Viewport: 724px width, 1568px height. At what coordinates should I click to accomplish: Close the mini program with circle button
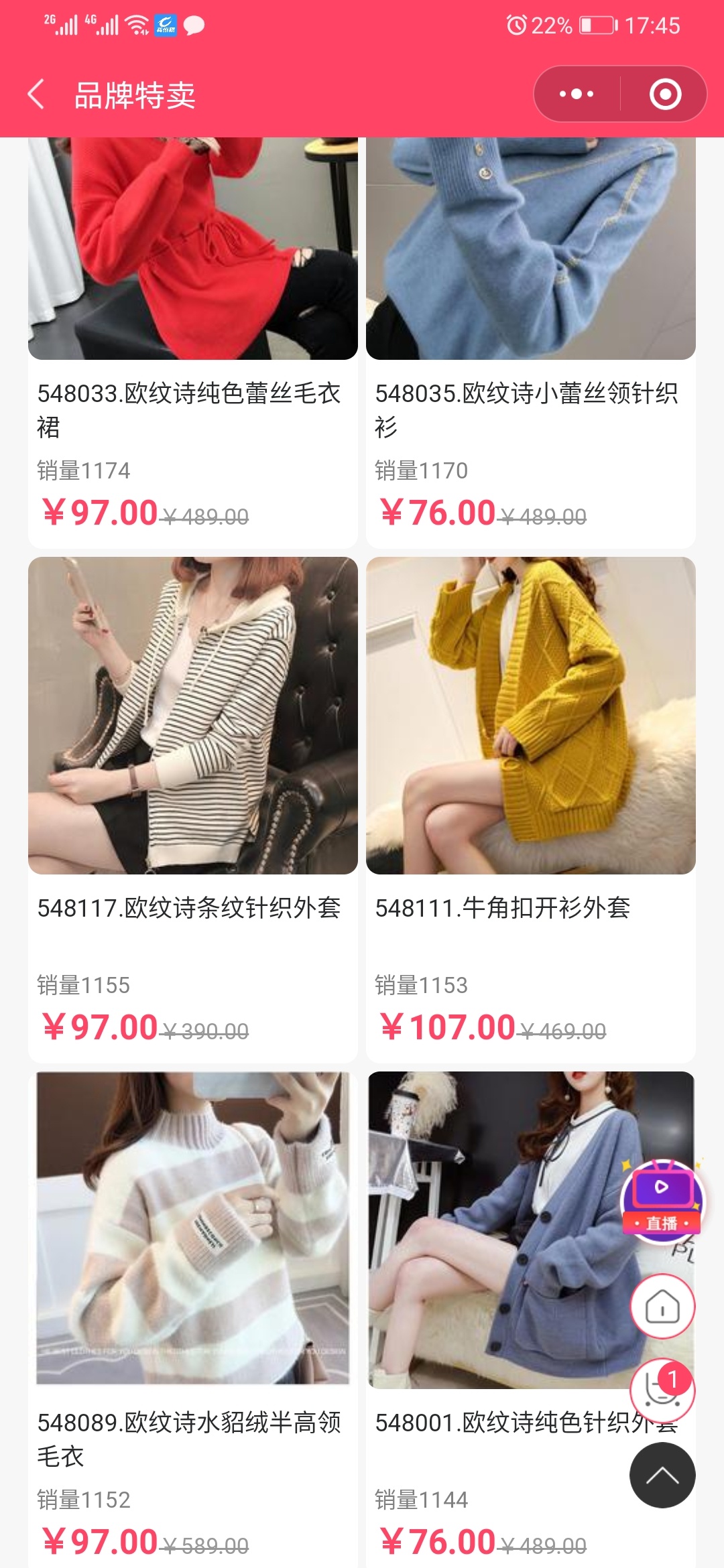pos(665,94)
